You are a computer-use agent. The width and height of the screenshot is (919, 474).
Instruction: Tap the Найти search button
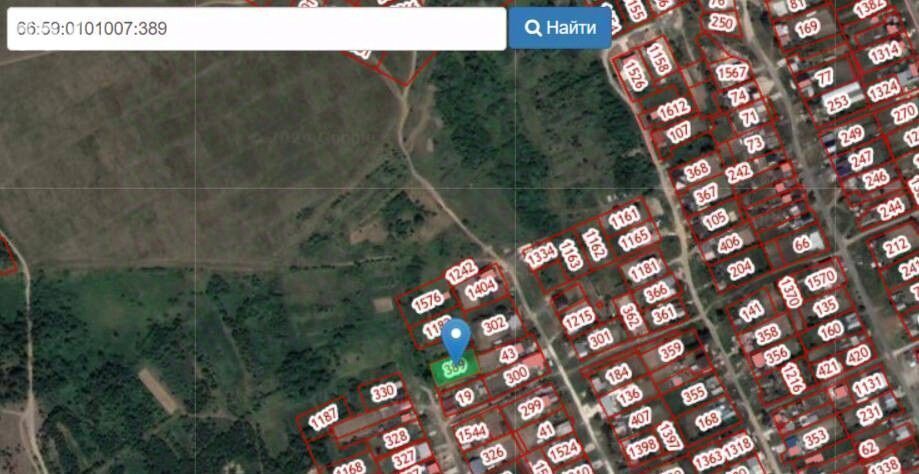[560, 28]
